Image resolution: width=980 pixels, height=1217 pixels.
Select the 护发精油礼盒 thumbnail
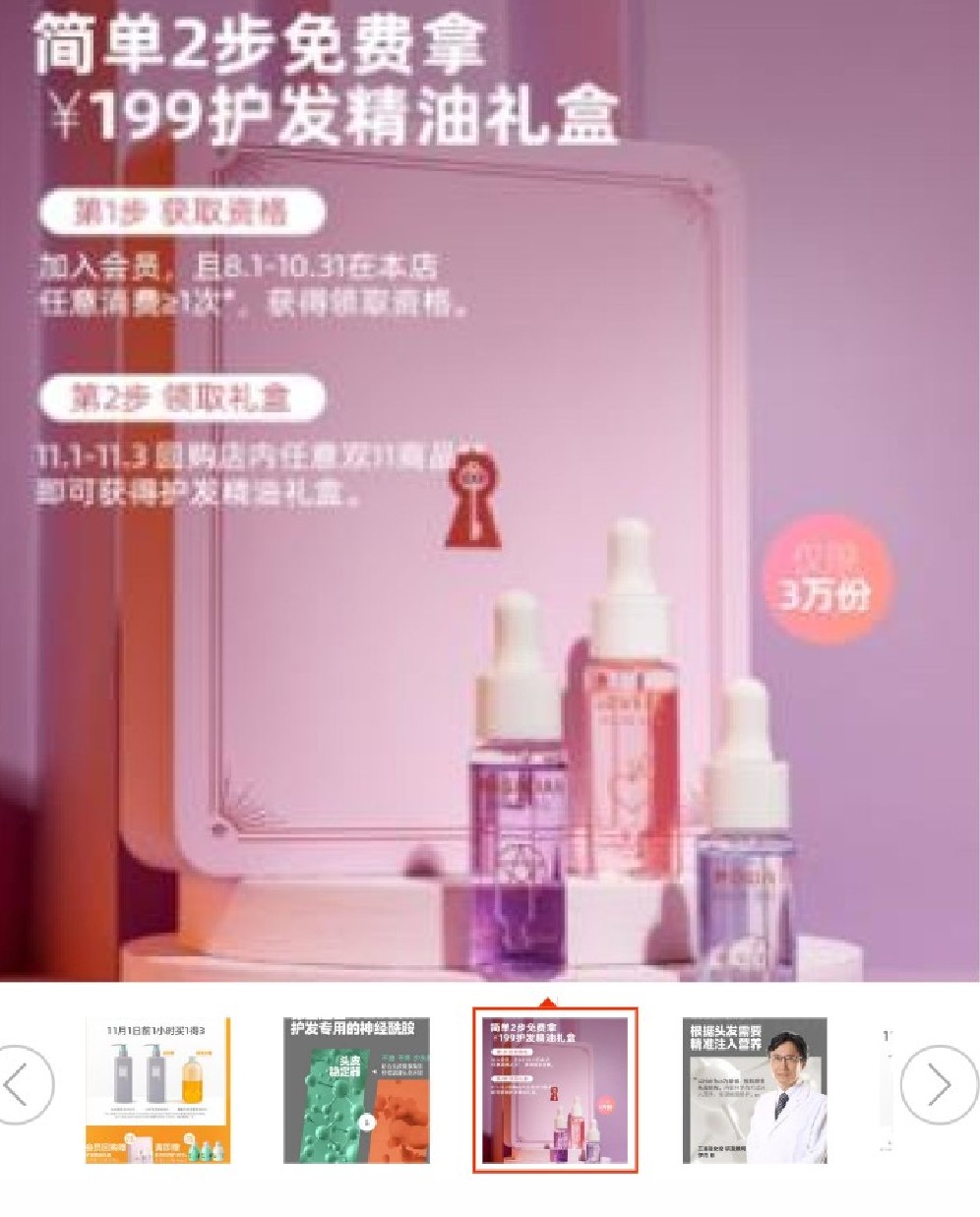point(556,1090)
